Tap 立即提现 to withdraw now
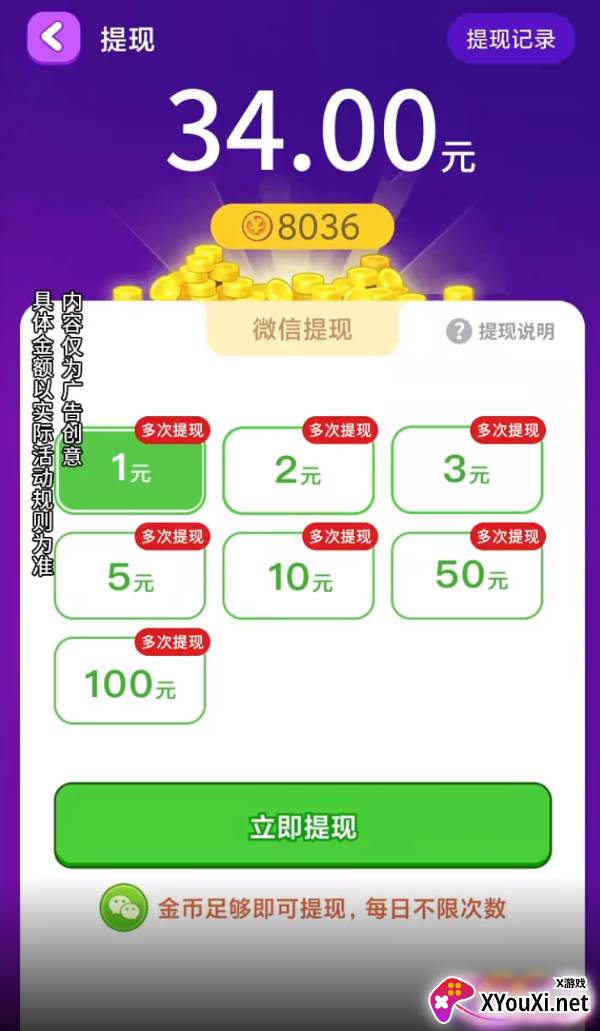 coord(303,825)
